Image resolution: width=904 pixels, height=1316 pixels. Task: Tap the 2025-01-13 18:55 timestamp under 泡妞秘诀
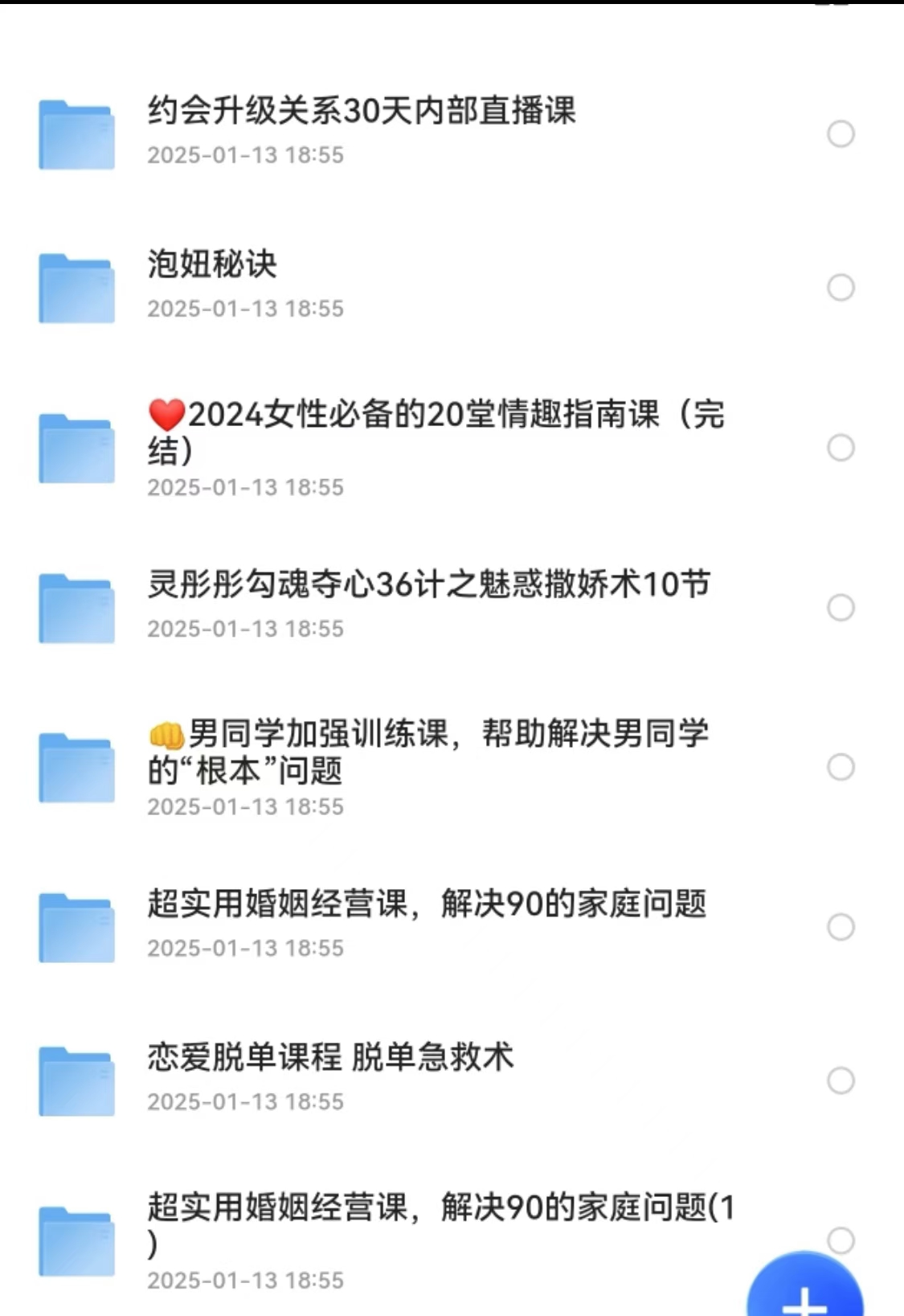(245, 308)
